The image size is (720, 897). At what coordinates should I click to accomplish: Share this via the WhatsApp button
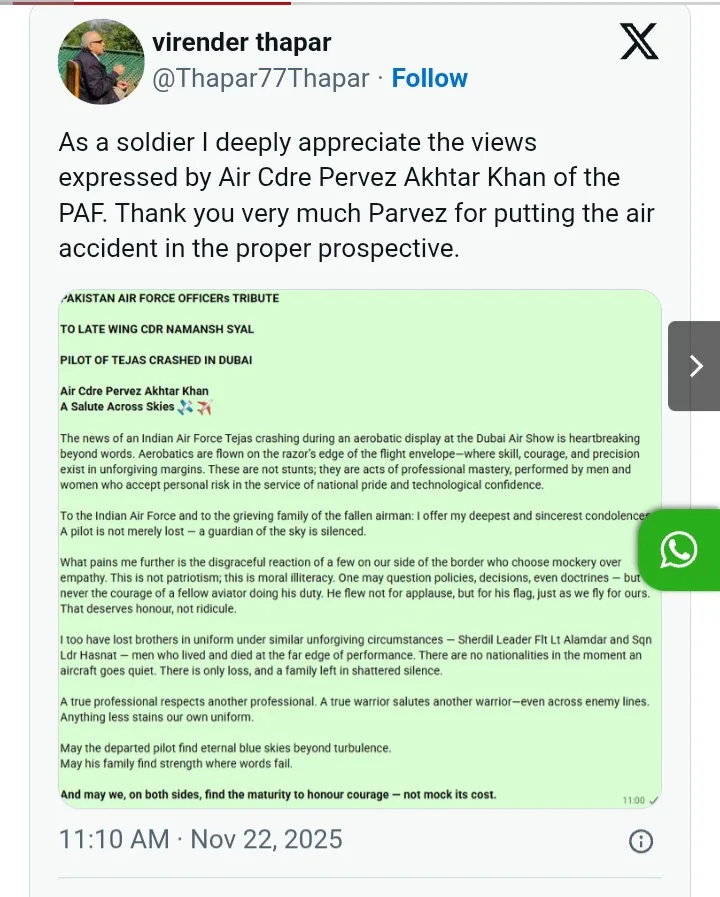pyautogui.click(x=681, y=549)
